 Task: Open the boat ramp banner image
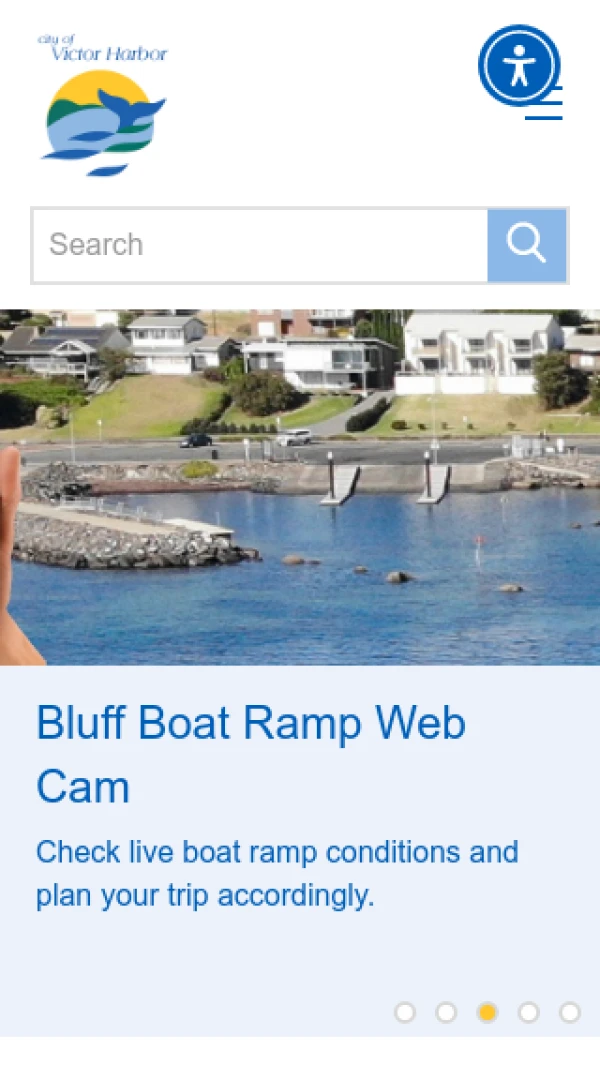[300, 486]
